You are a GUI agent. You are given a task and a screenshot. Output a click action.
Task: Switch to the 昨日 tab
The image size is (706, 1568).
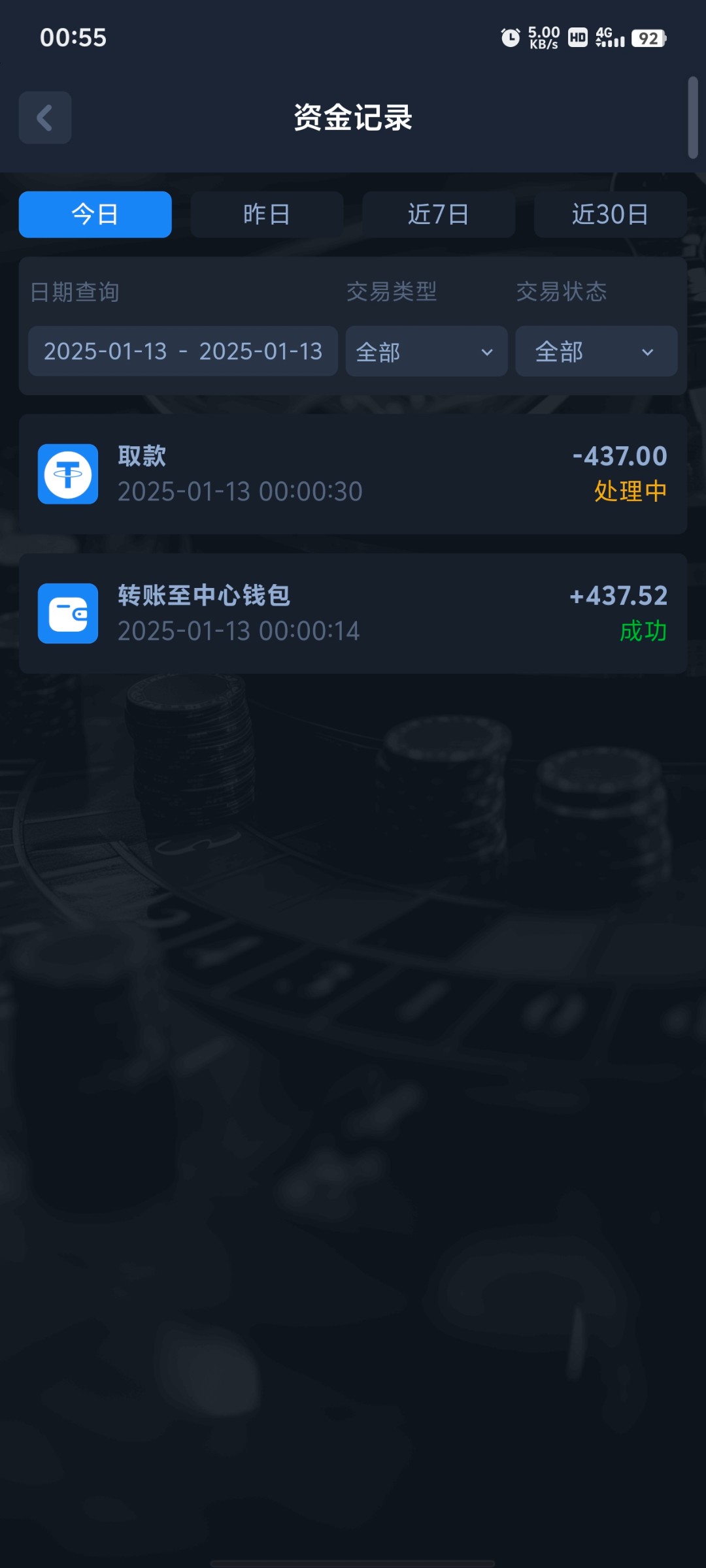pyautogui.click(x=267, y=214)
